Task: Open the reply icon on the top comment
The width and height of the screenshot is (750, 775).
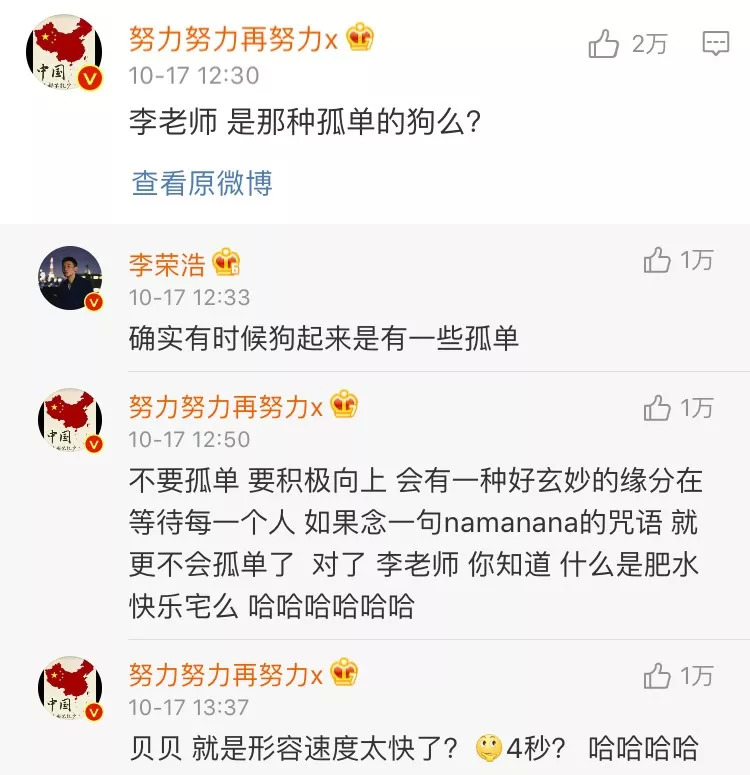Action: pyautogui.click(x=715, y=43)
